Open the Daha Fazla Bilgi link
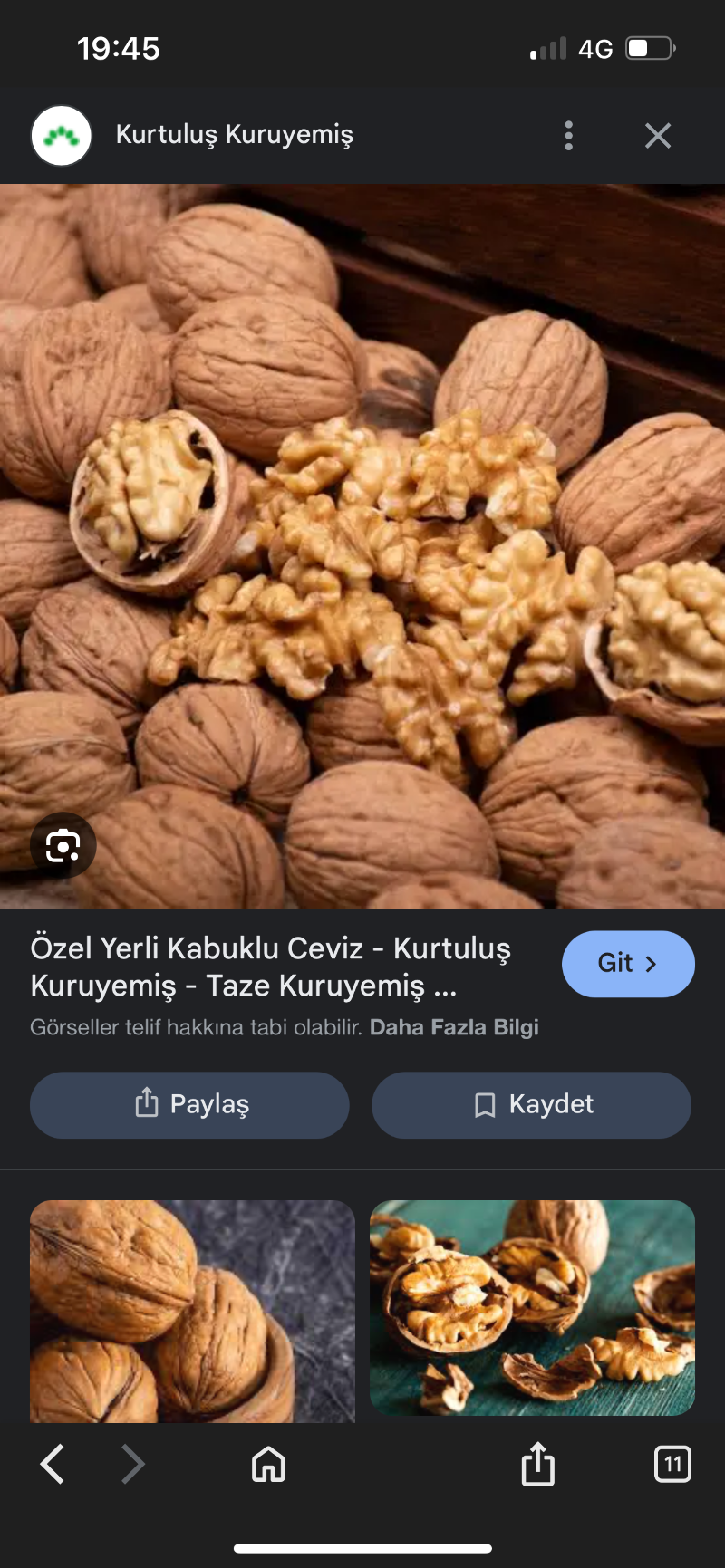This screenshot has width=725, height=1568. [x=454, y=1027]
